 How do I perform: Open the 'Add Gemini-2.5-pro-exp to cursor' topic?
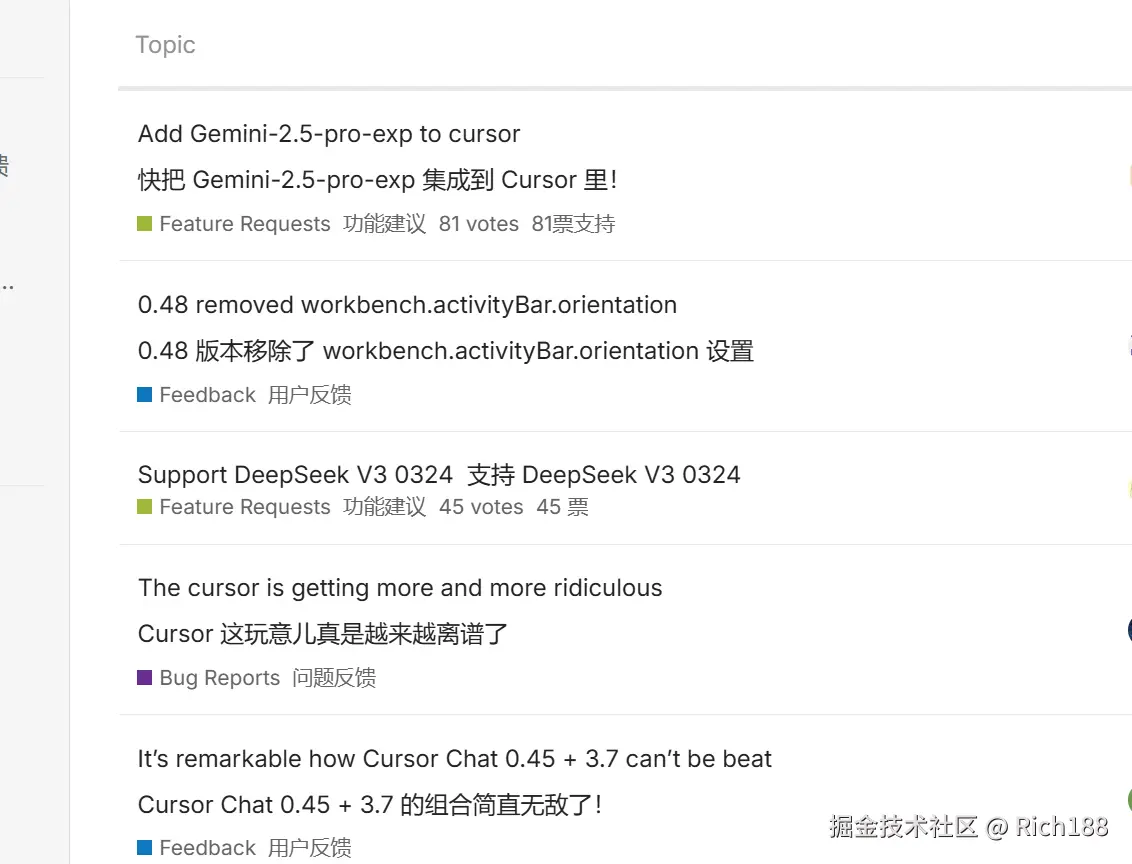tap(329, 134)
